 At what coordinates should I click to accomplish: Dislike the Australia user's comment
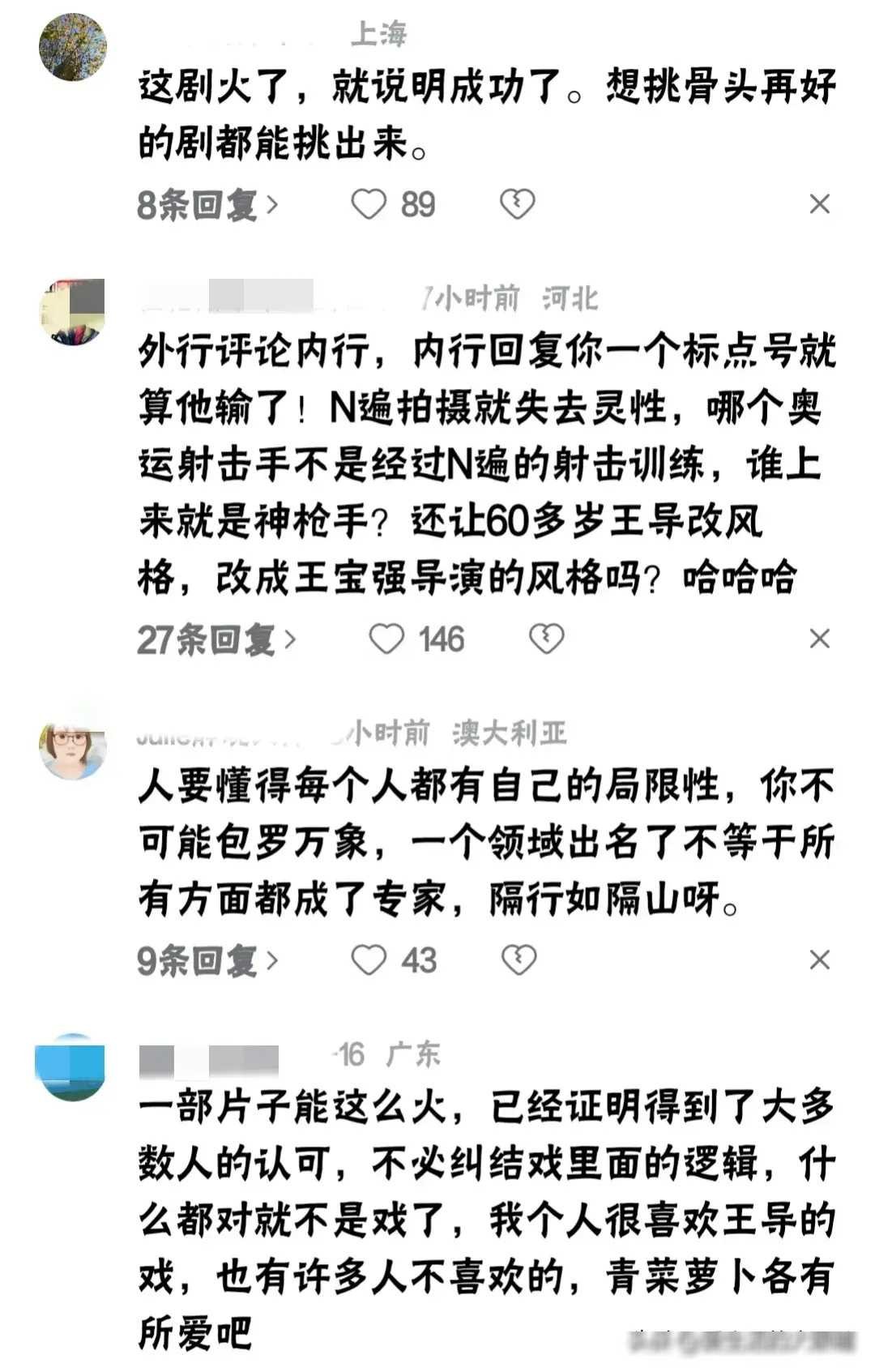click(519, 961)
